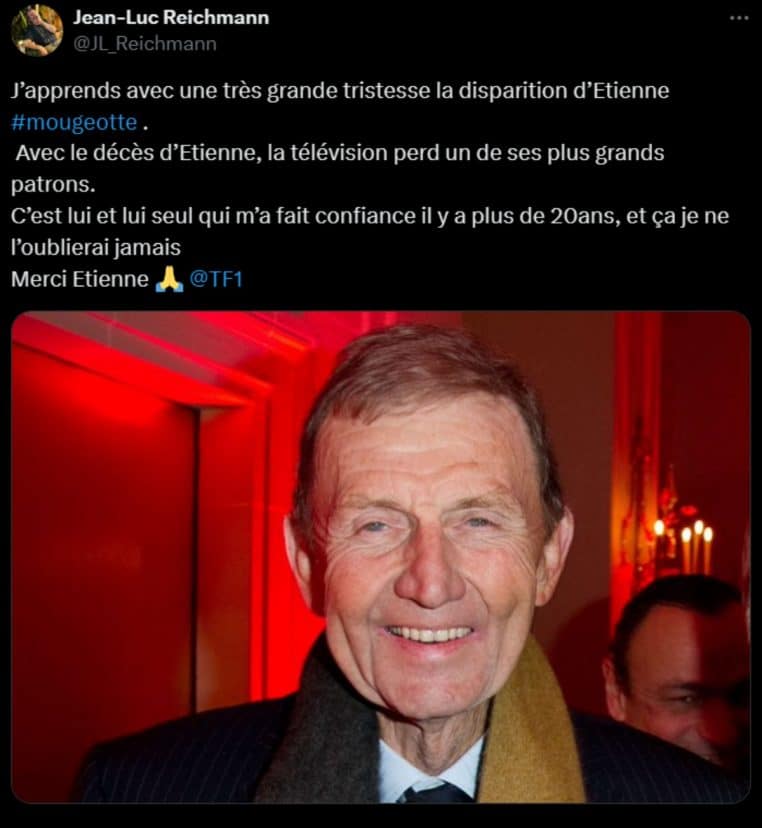Open the @JL_Reichmann handle
Image resolution: width=762 pixels, height=828 pixels.
pos(145,43)
